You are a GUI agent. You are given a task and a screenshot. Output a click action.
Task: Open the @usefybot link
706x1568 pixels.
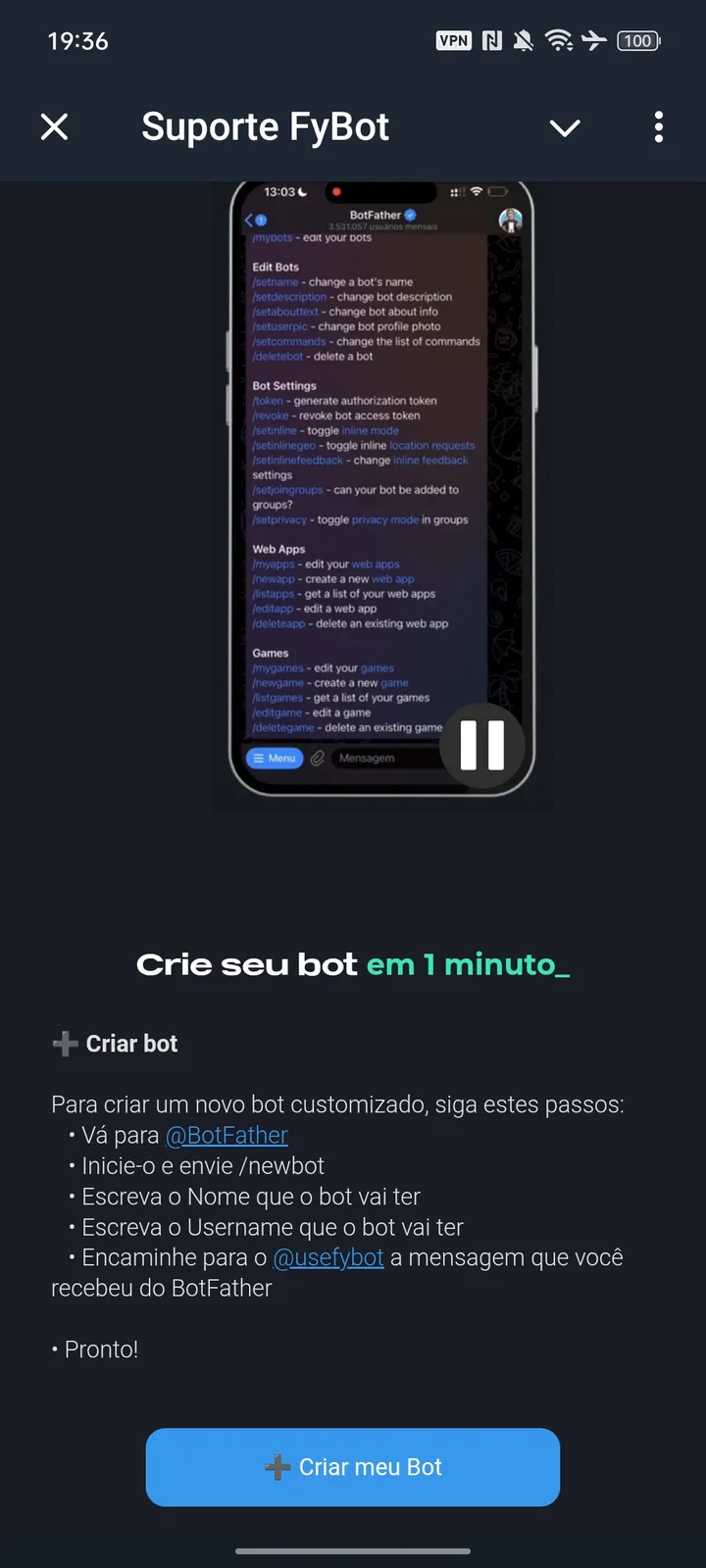pos(328,1256)
